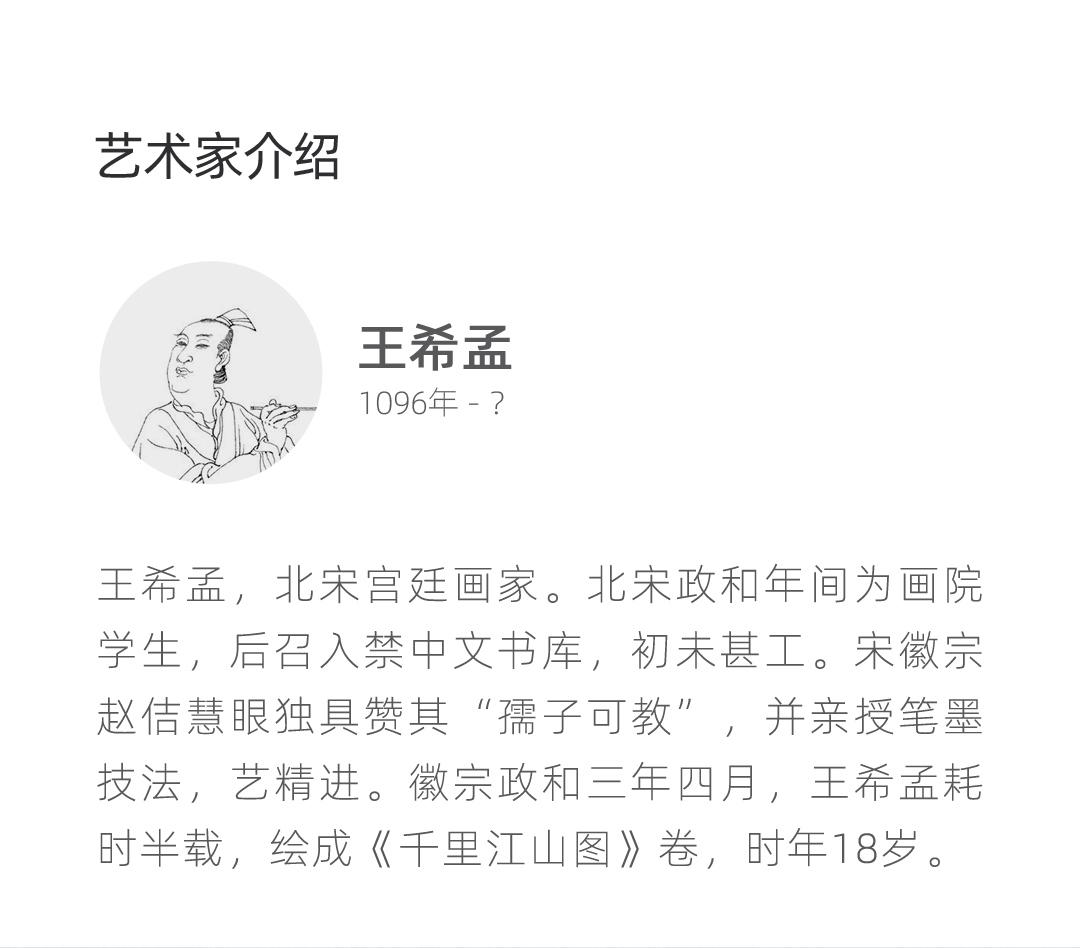Open artist 王希孟's profile avatar

pyautogui.click(x=211, y=373)
